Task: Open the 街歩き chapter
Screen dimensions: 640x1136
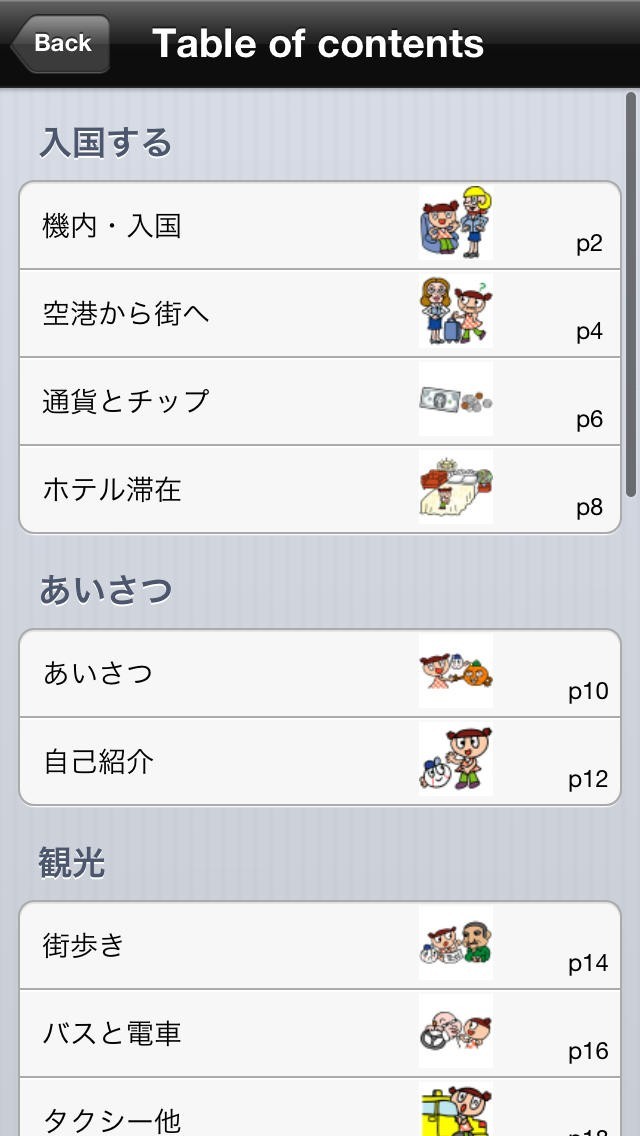Action: click(x=320, y=945)
